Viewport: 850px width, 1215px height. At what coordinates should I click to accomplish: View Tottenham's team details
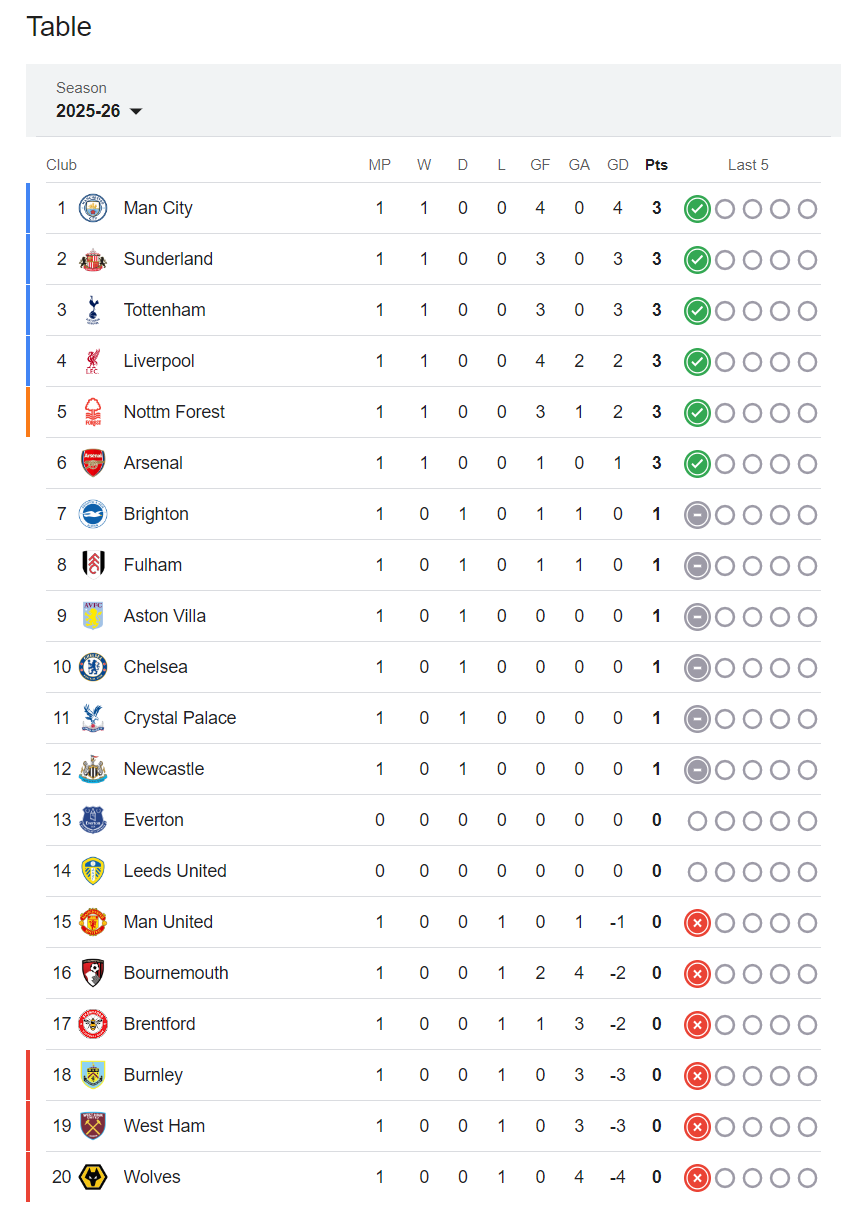click(164, 310)
